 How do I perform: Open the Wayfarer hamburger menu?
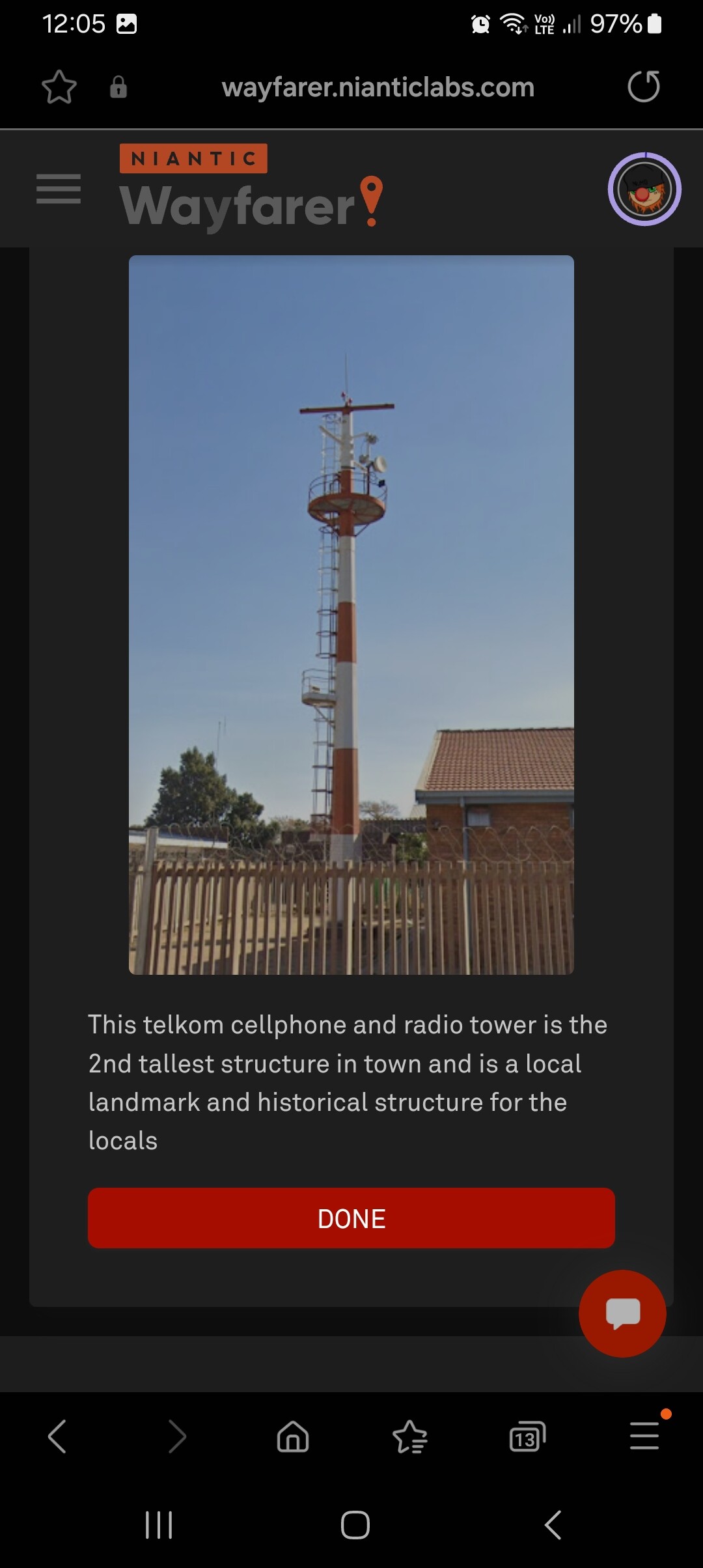click(x=59, y=189)
